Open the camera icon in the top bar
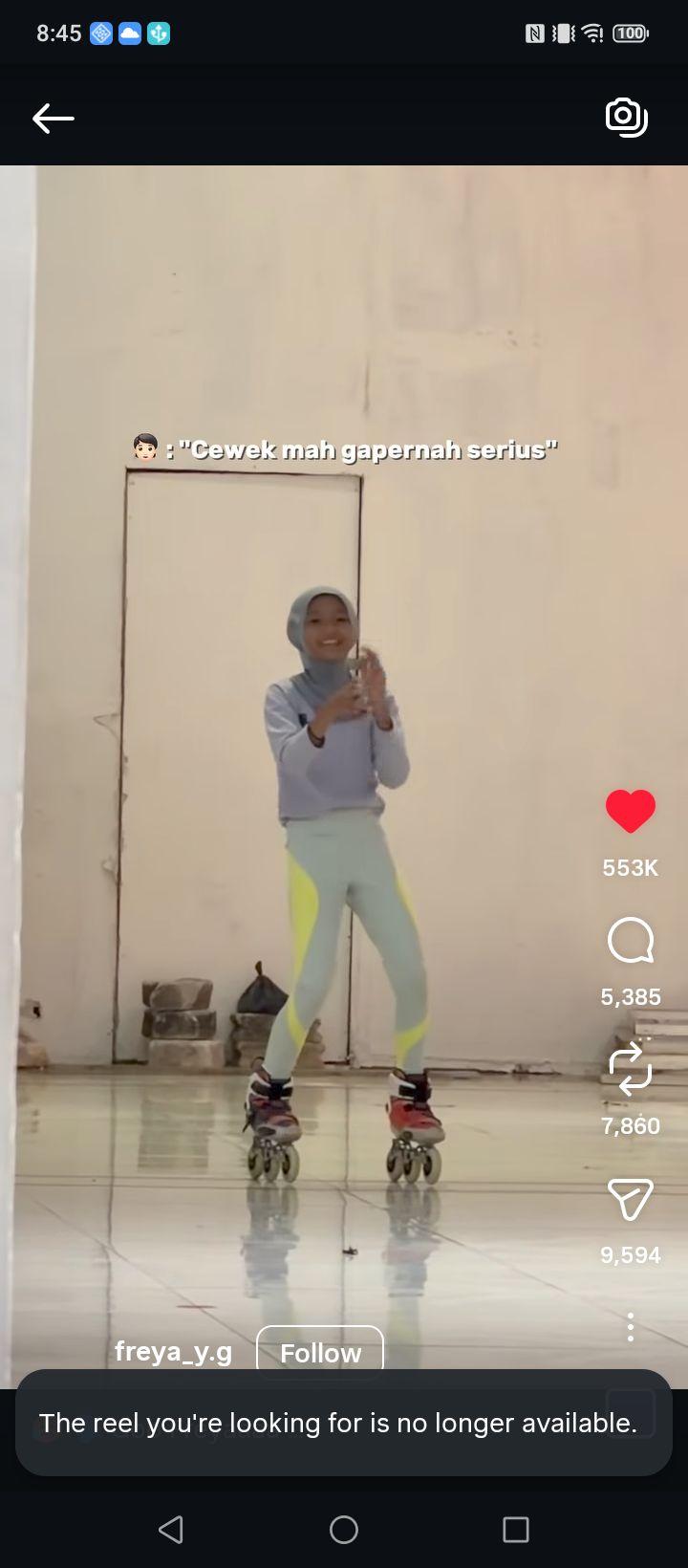Viewport: 688px width, 1568px height. point(627,117)
